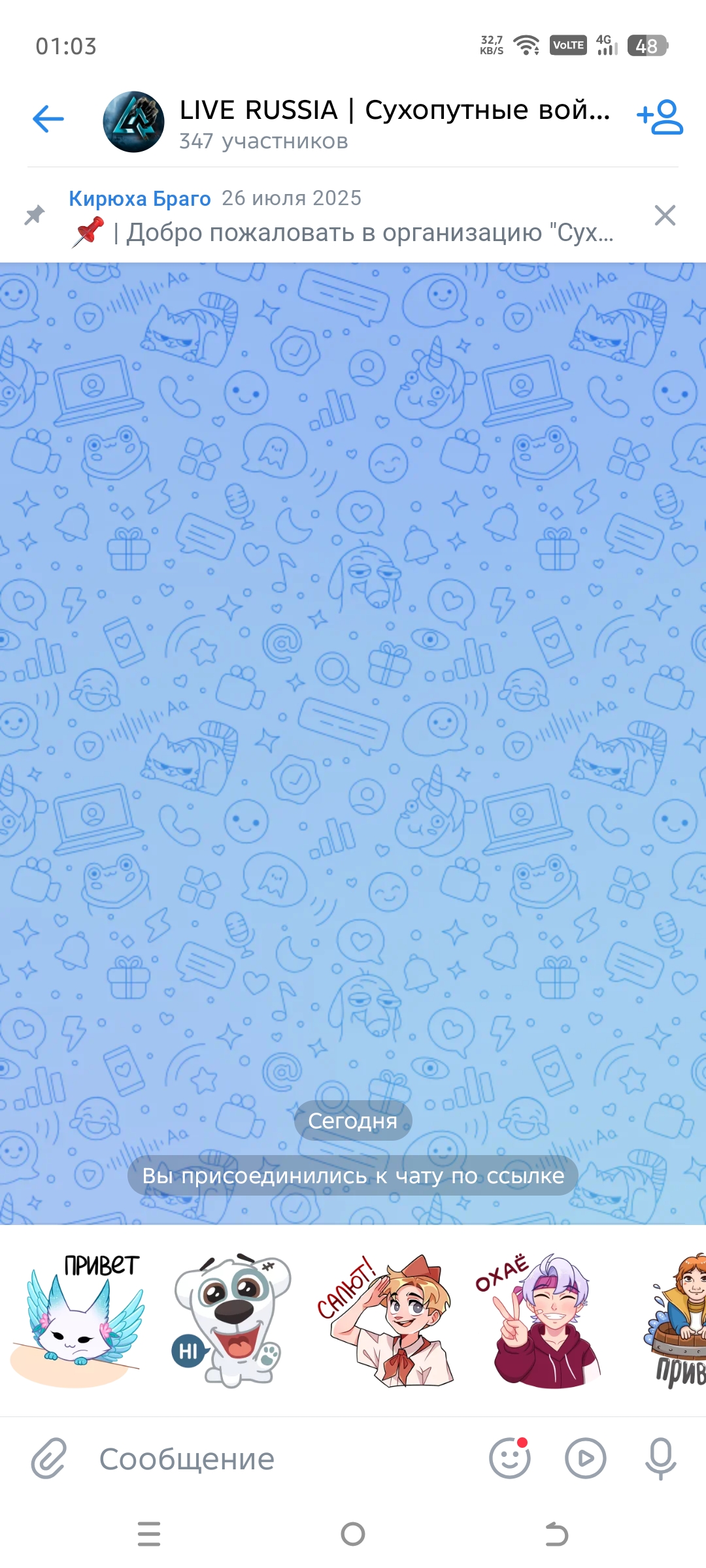This screenshot has height=1568, width=706.
Task: Open the emoji and sticker picker
Action: 510,1458
